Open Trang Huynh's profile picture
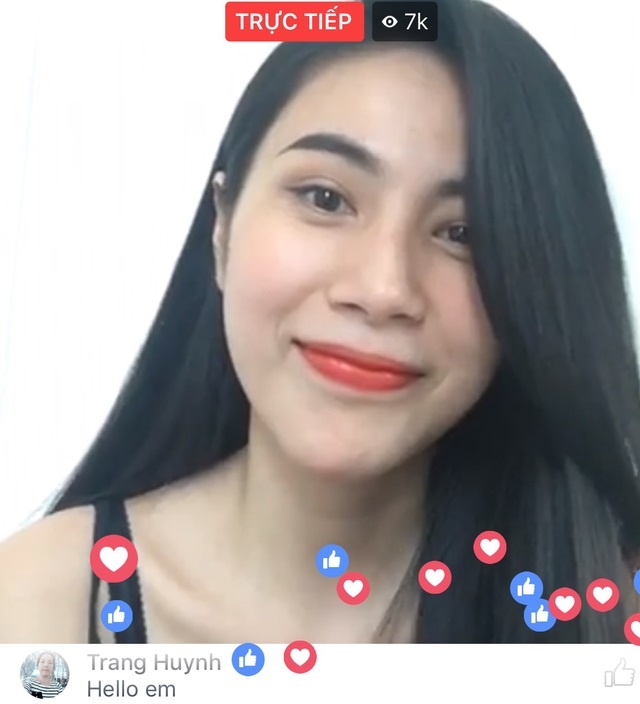This screenshot has width=640, height=704. (x=46, y=674)
